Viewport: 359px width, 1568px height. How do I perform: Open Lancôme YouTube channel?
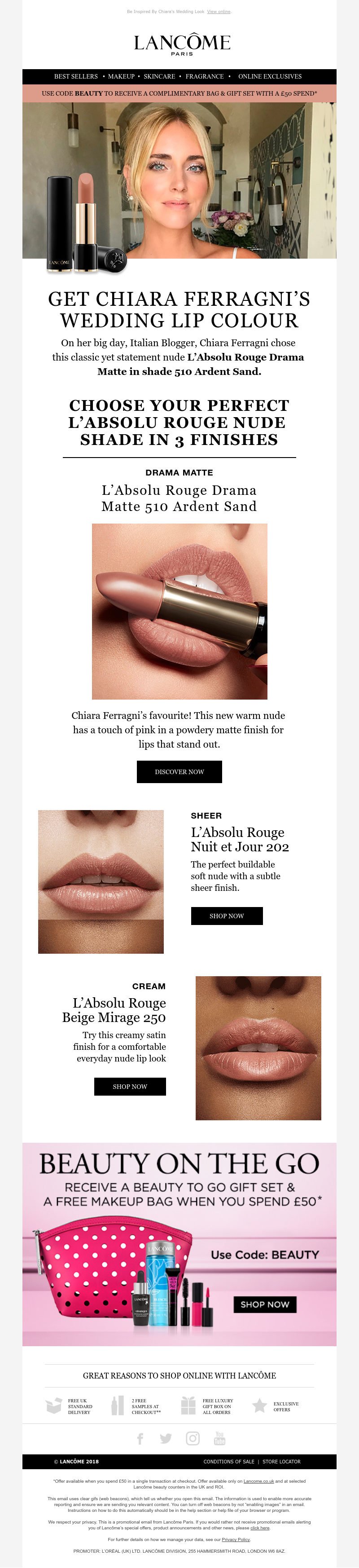219,1438
